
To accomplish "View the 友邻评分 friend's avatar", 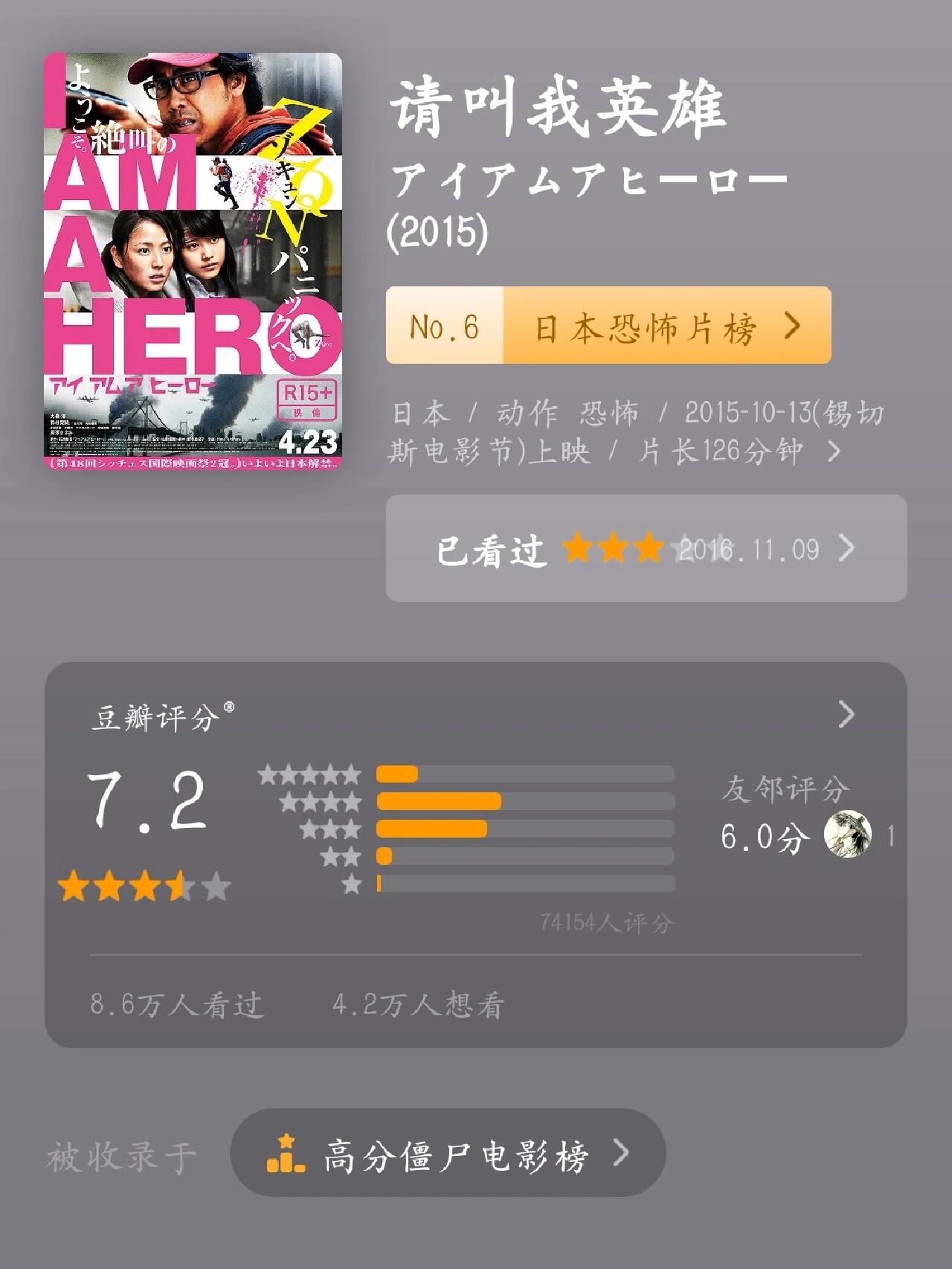I will click(x=847, y=835).
